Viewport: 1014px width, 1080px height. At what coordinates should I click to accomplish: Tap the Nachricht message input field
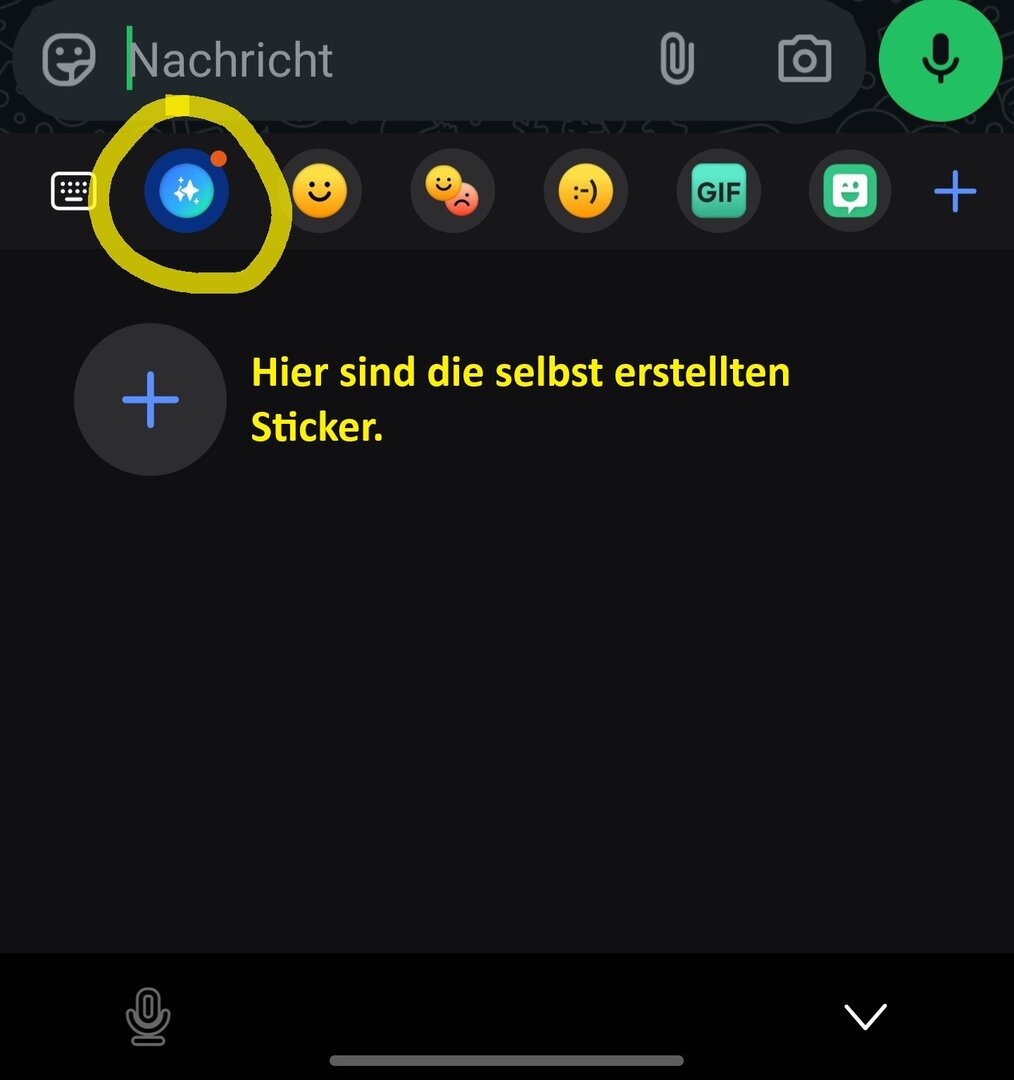coord(380,60)
